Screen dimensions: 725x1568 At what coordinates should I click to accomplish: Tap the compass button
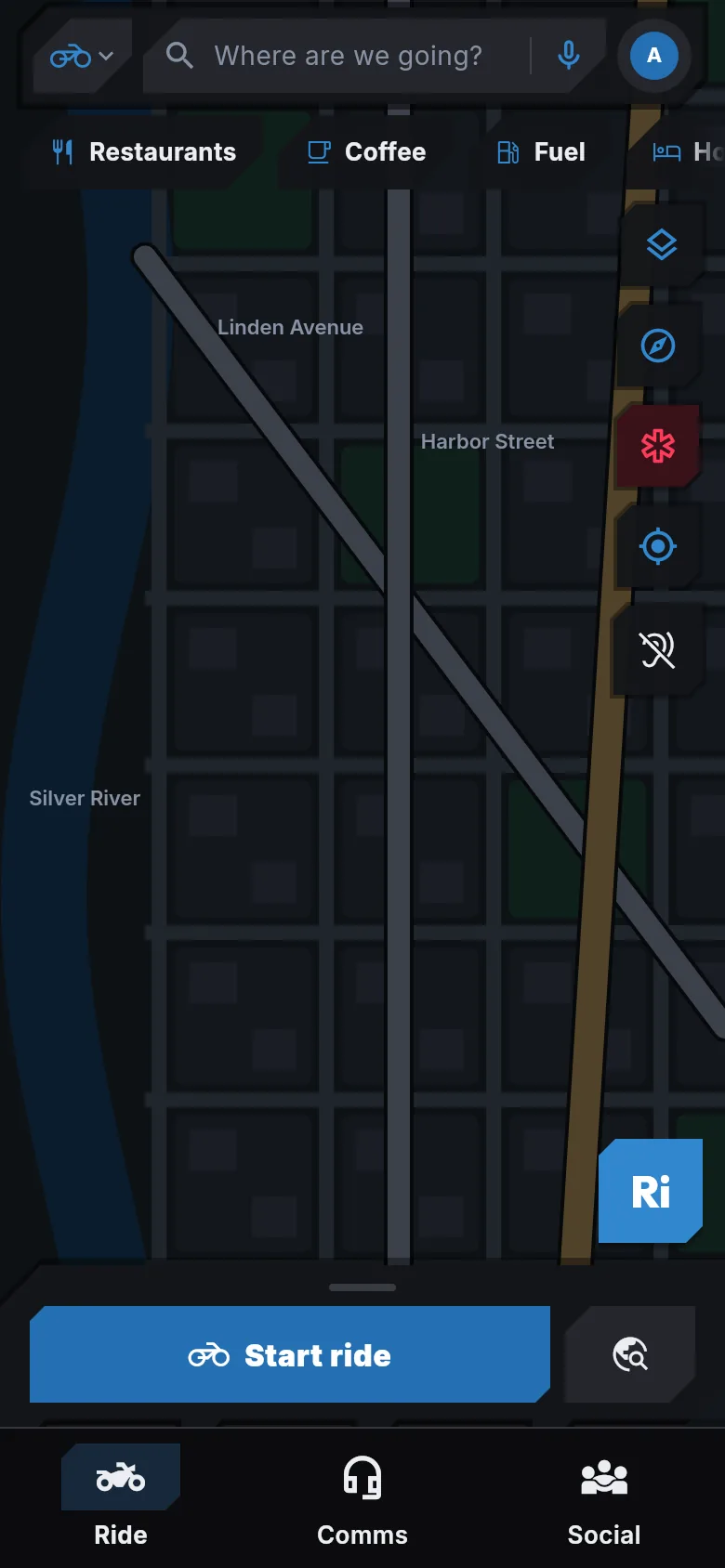658,346
